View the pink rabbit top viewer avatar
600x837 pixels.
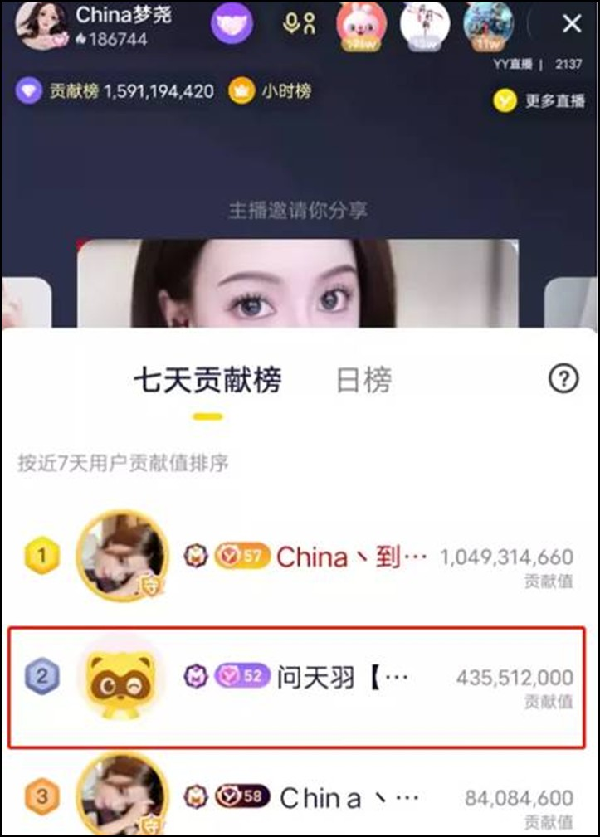point(357,24)
